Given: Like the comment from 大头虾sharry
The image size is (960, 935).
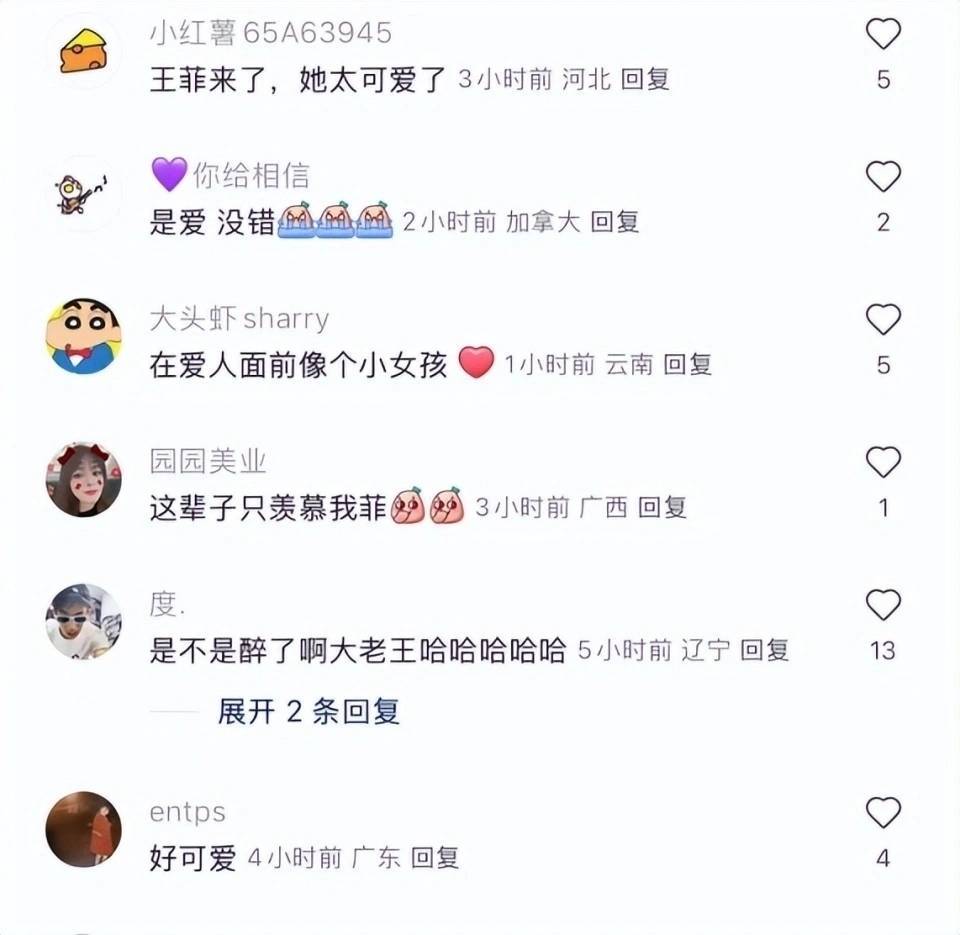Looking at the screenshot, I should (882, 320).
